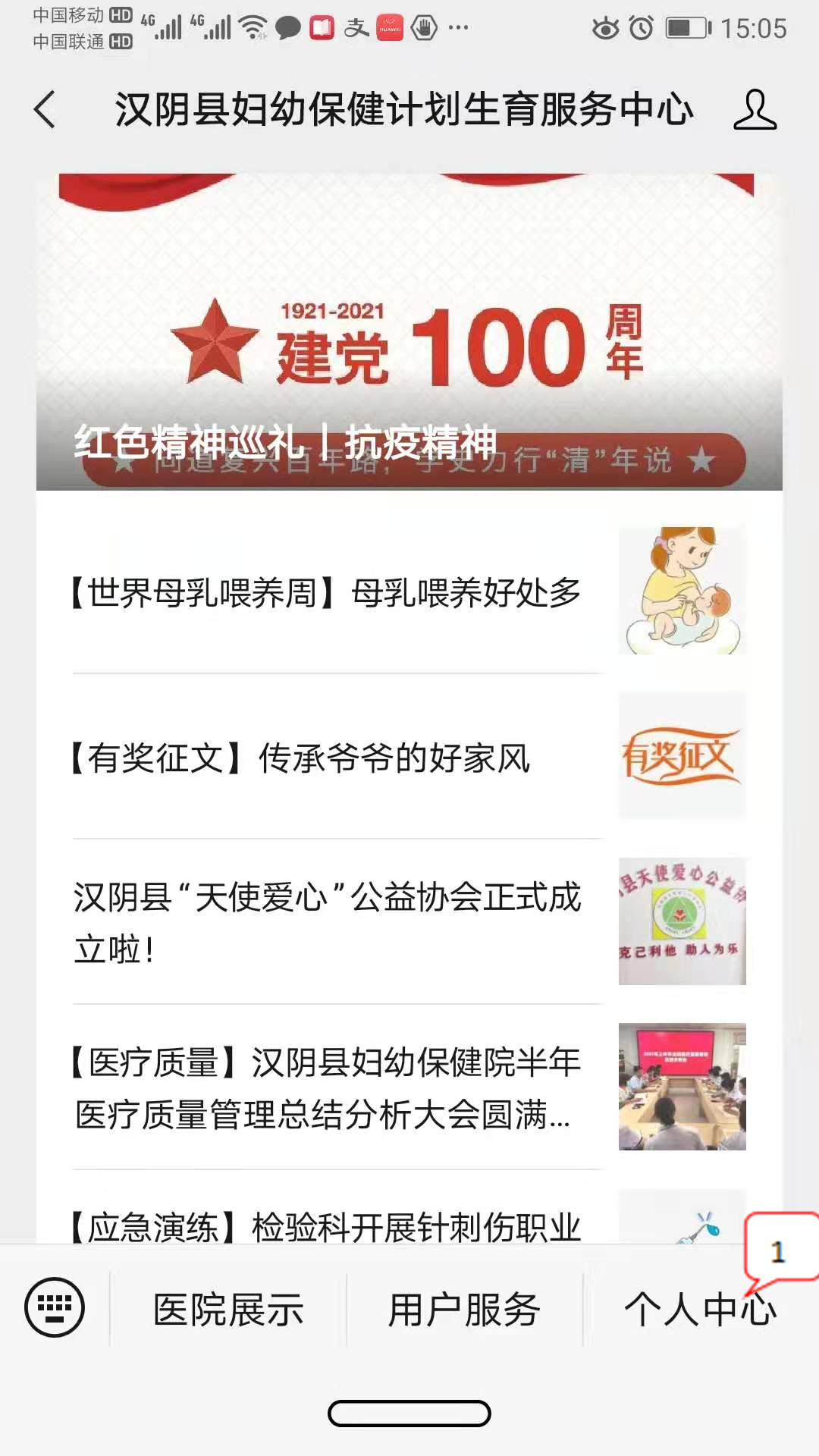Screen dimensions: 819x1456
Task: Open the 【医疗质量】 summary meeting article
Action: pos(326,1087)
